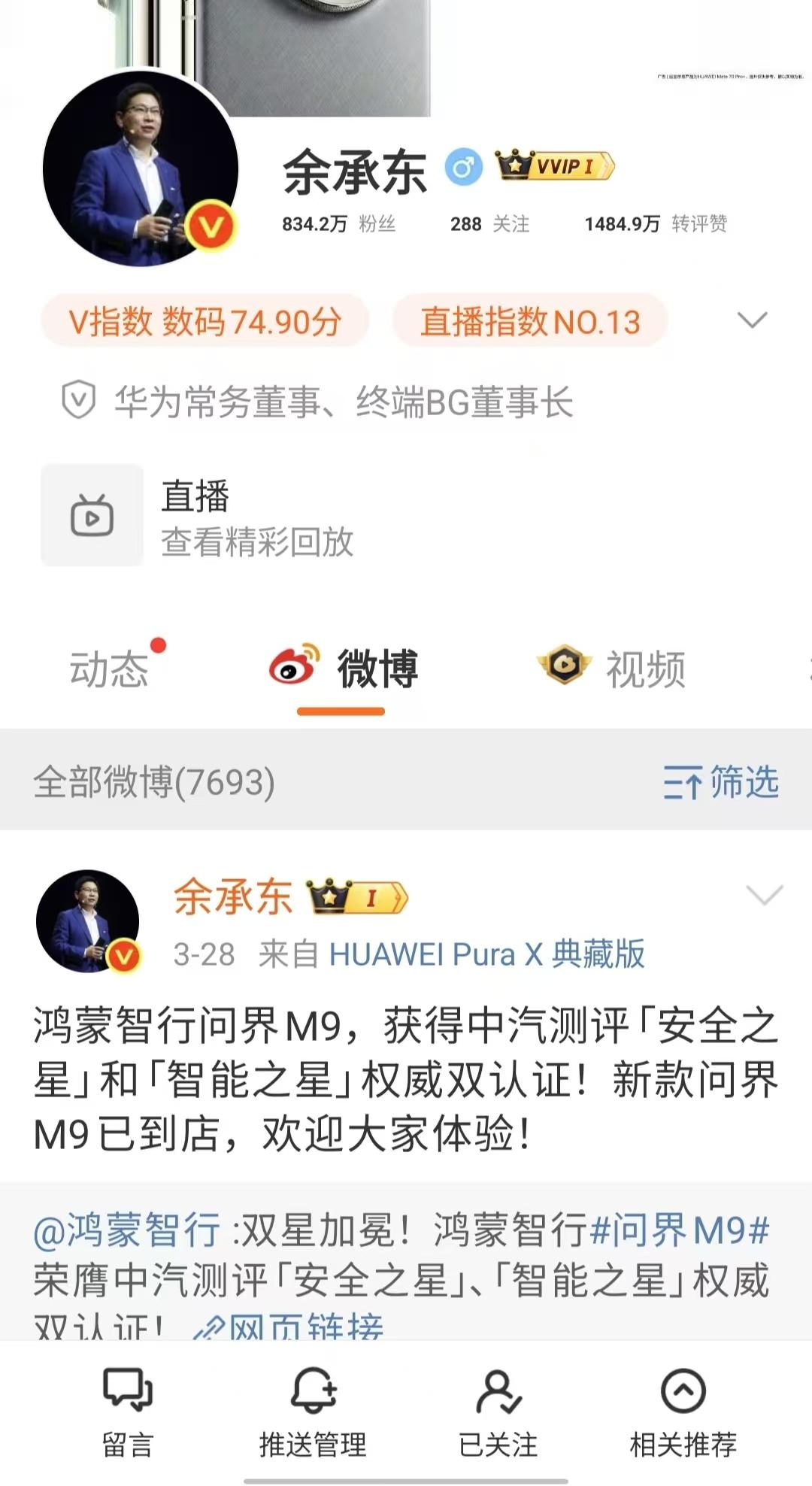Screen dimensions: 812x1486
Task: View the 834.2万 粉丝 followers list
Action: click(x=338, y=223)
